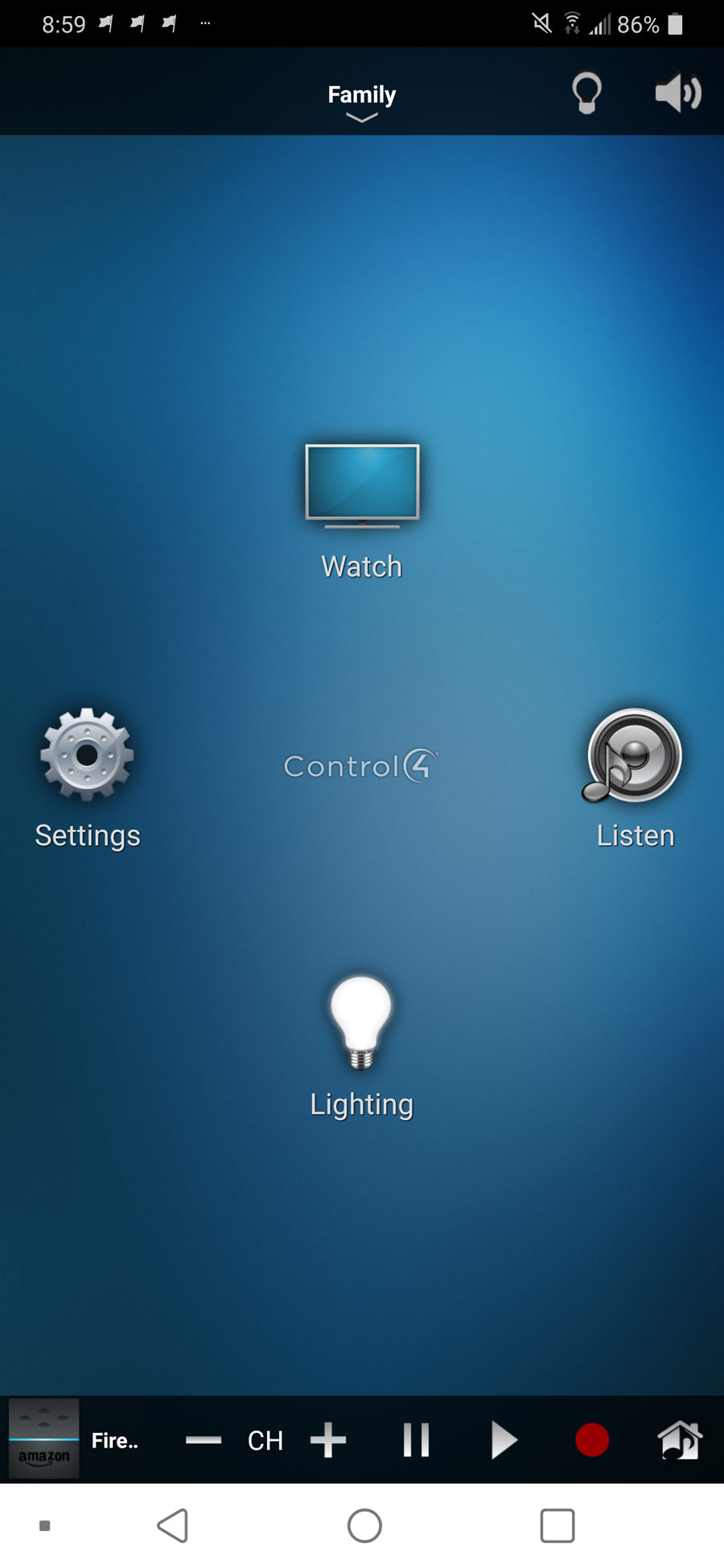Expand the Family room selector
The image size is (724, 1568).
click(x=361, y=102)
